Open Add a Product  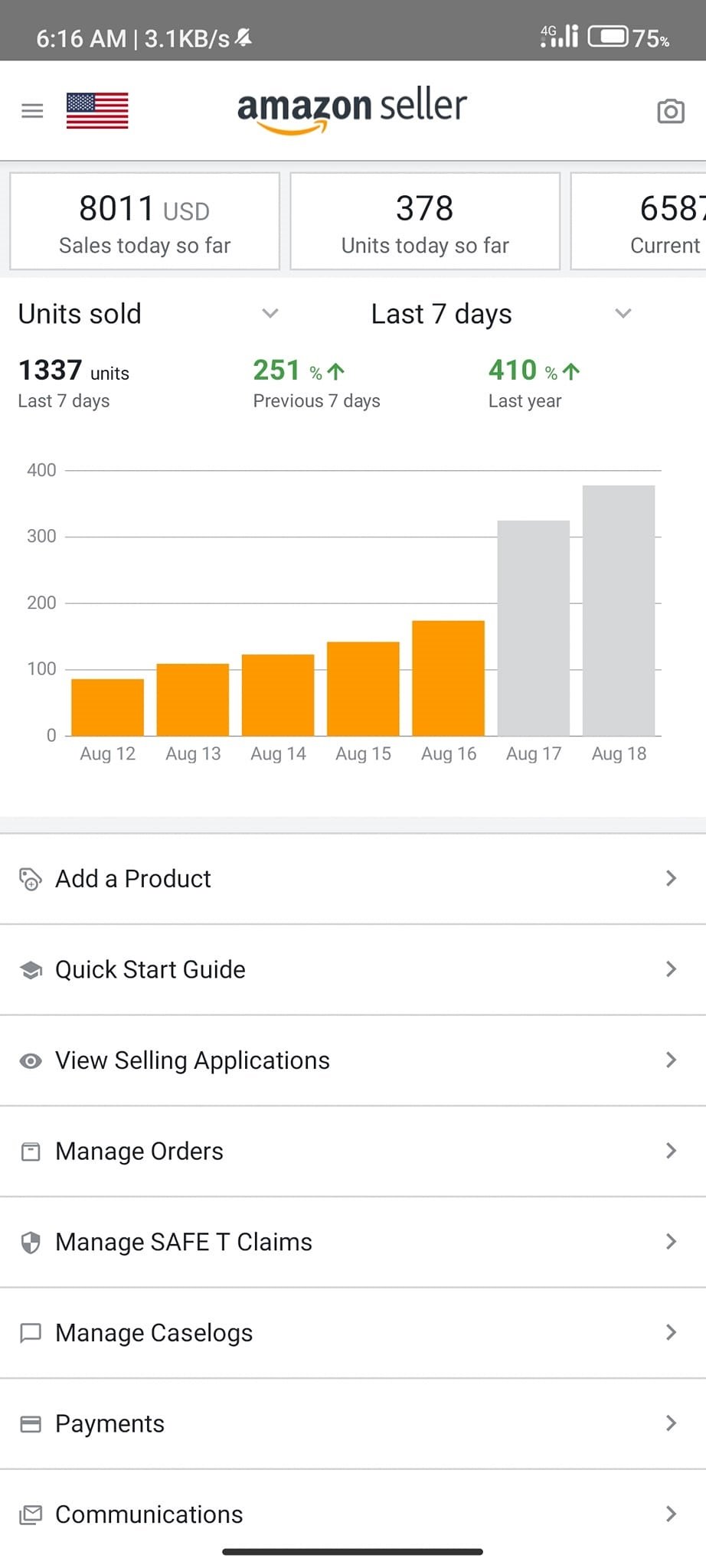[352, 879]
